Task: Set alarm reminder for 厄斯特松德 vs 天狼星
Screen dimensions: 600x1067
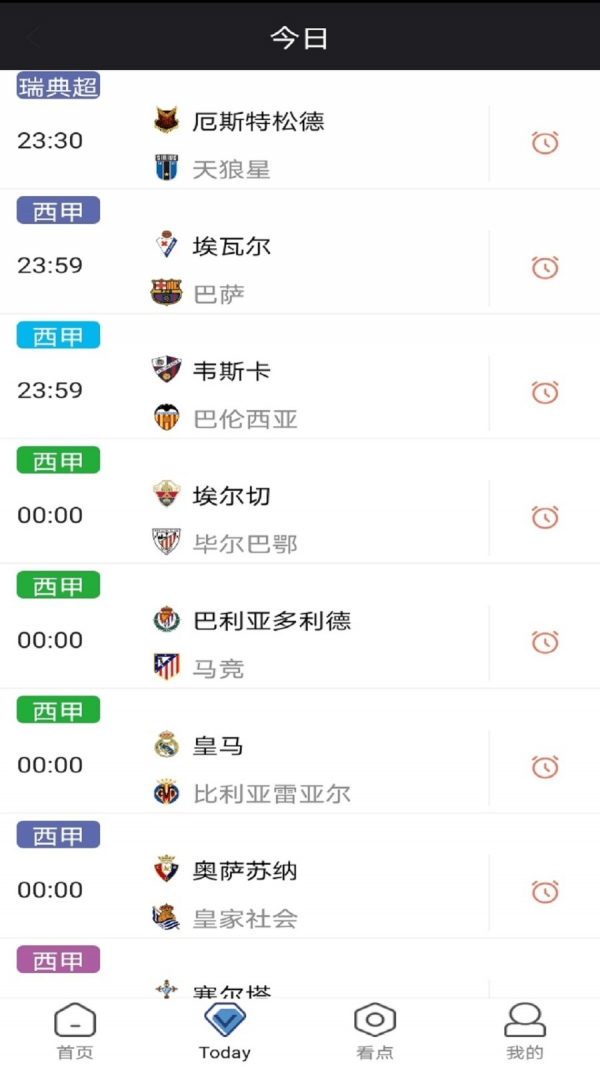Action: [544, 143]
